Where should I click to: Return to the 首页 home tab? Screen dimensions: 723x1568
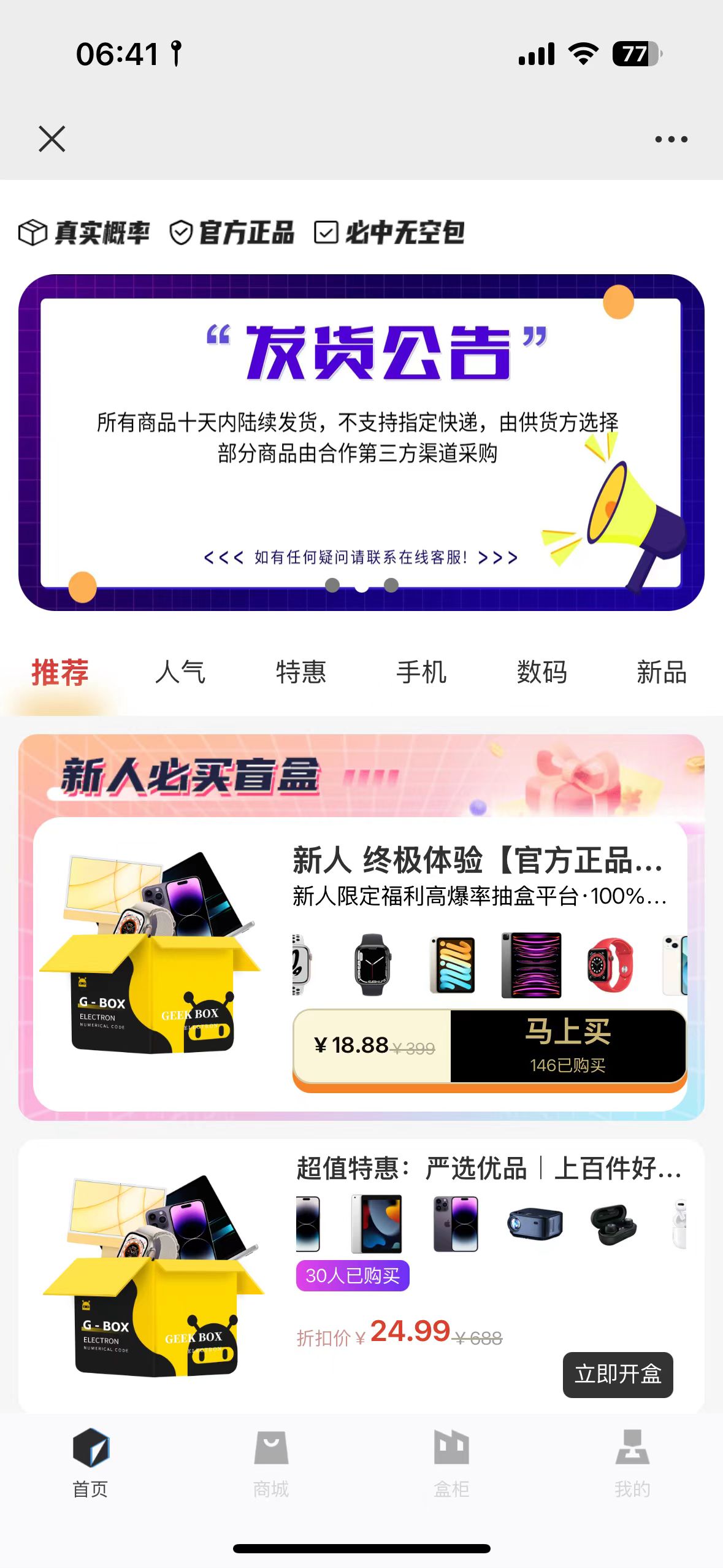tap(91, 1463)
